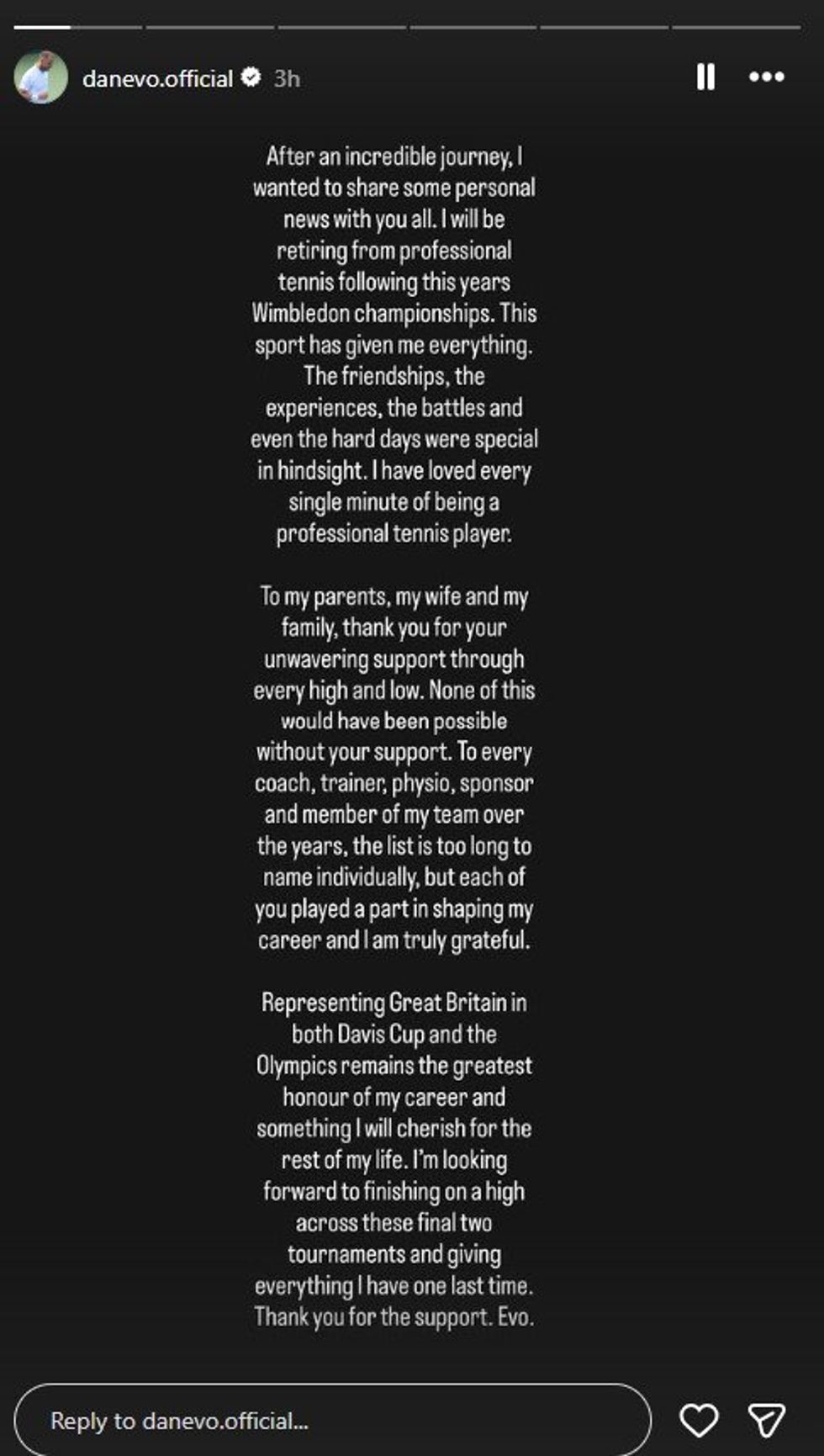Screen dimensions: 824x1456
Task: Tap the danevo.official username
Action: [157, 78]
